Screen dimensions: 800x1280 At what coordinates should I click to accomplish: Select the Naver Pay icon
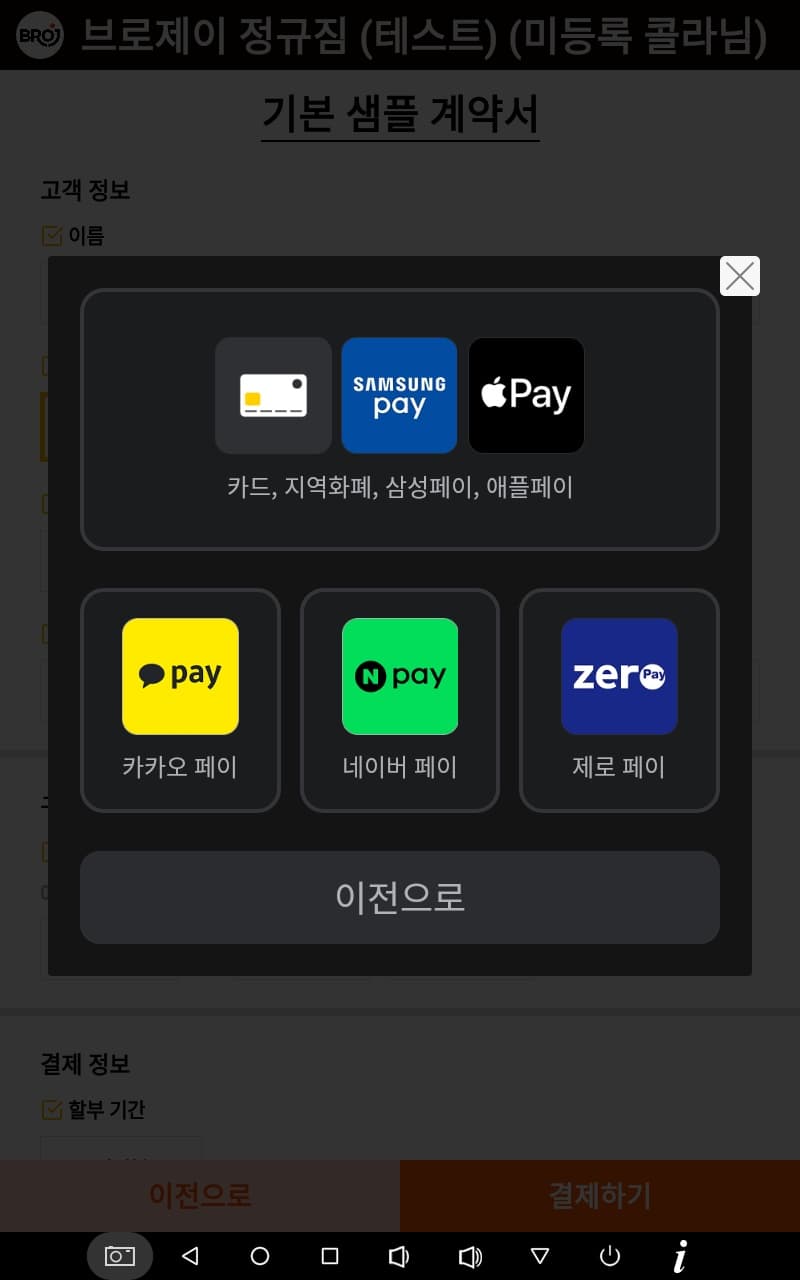tap(399, 677)
